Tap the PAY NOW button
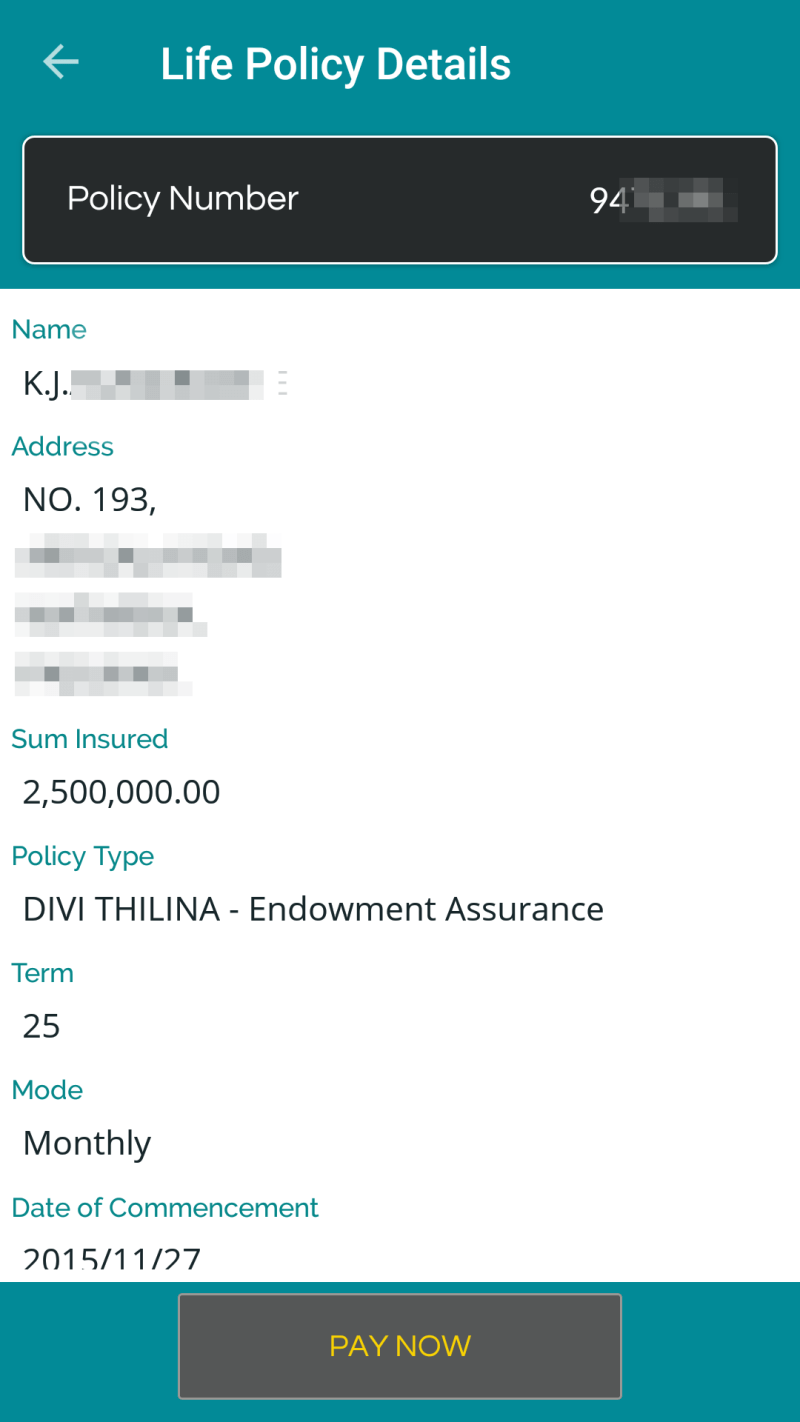This screenshot has height=1422, width=800. 400,1346
